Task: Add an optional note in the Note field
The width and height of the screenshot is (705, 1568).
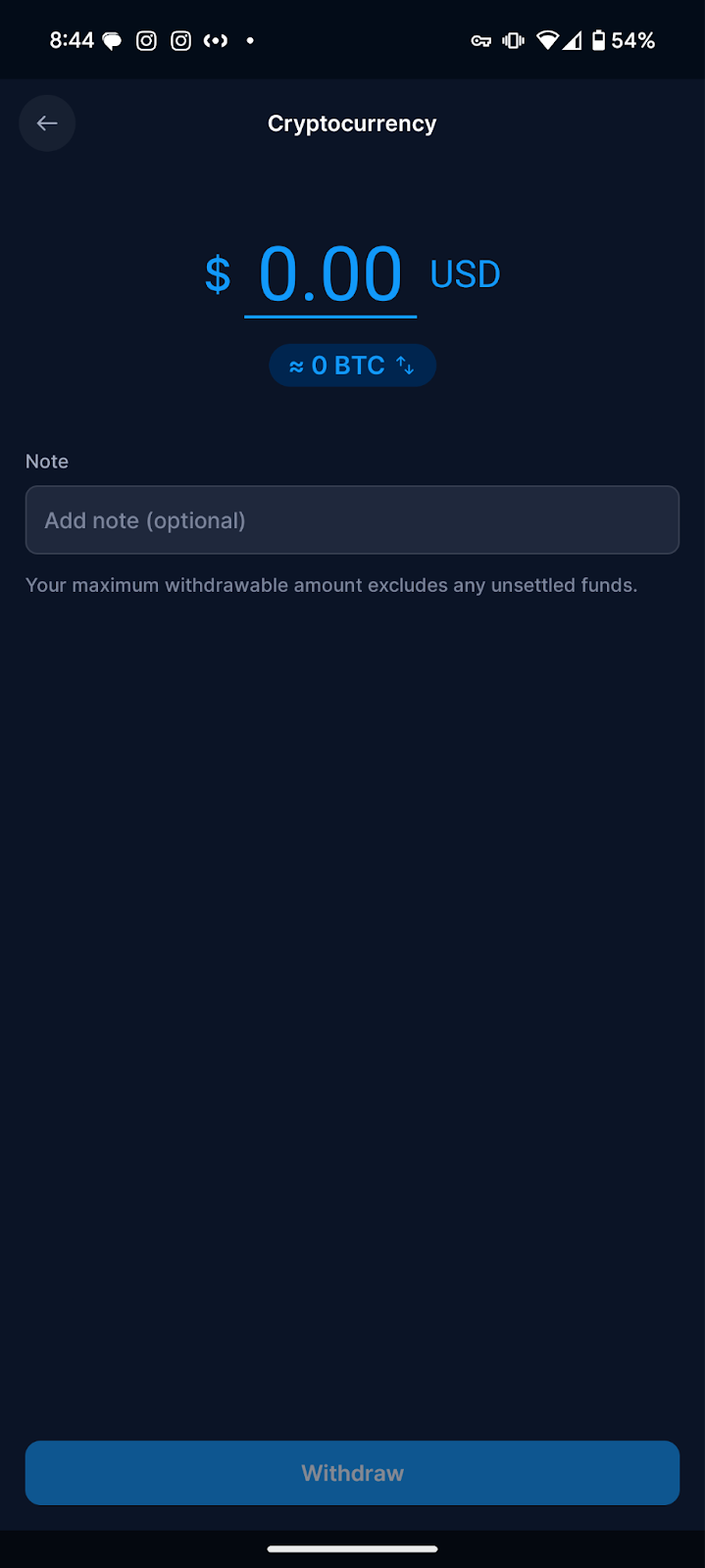Action: click(352, 520)
